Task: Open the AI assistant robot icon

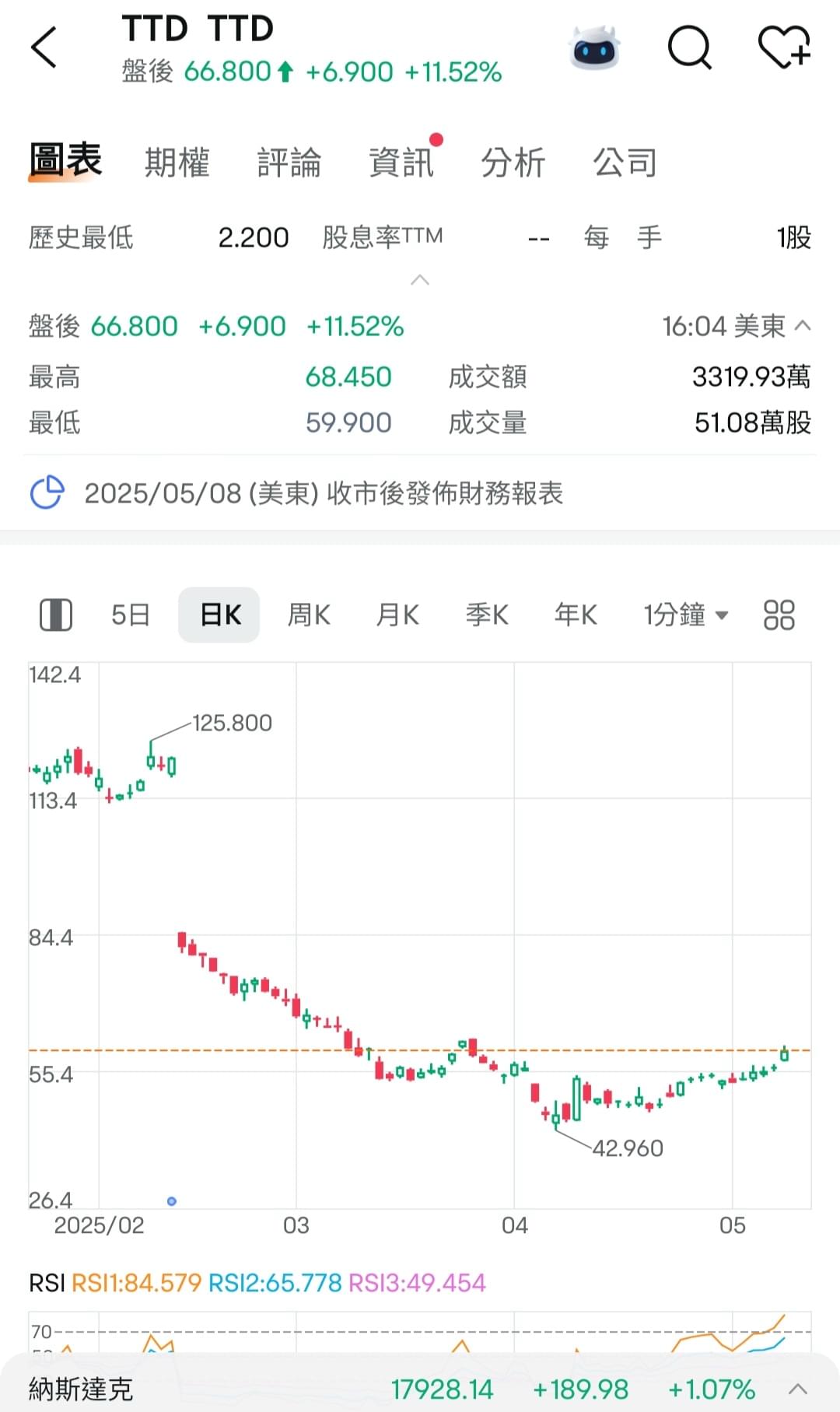Action: (x=594, y=48)
